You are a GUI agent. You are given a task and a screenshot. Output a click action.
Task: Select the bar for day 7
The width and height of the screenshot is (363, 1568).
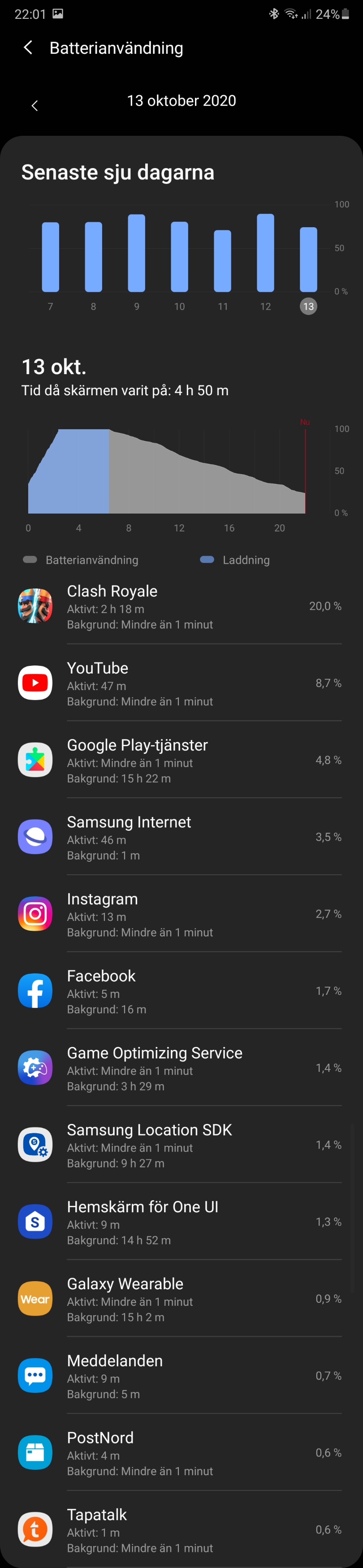coord(51,257)
